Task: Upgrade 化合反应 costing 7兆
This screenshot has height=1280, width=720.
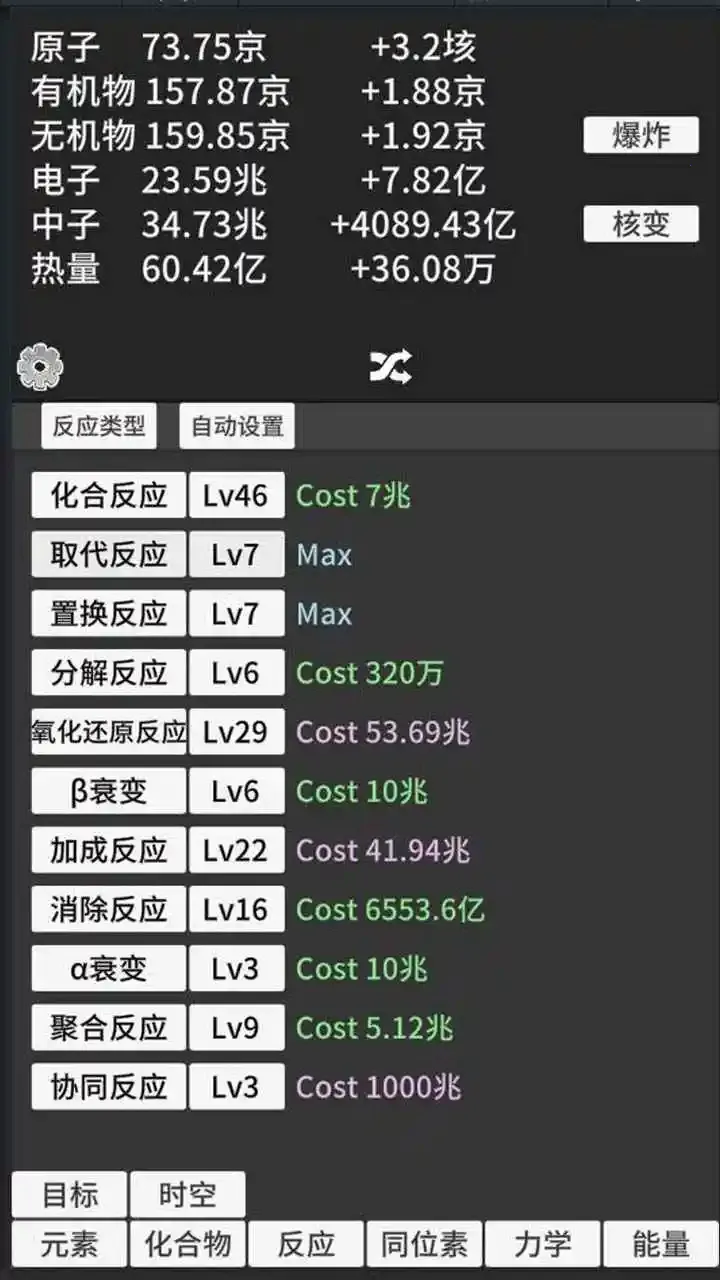Action: [108, 494]
